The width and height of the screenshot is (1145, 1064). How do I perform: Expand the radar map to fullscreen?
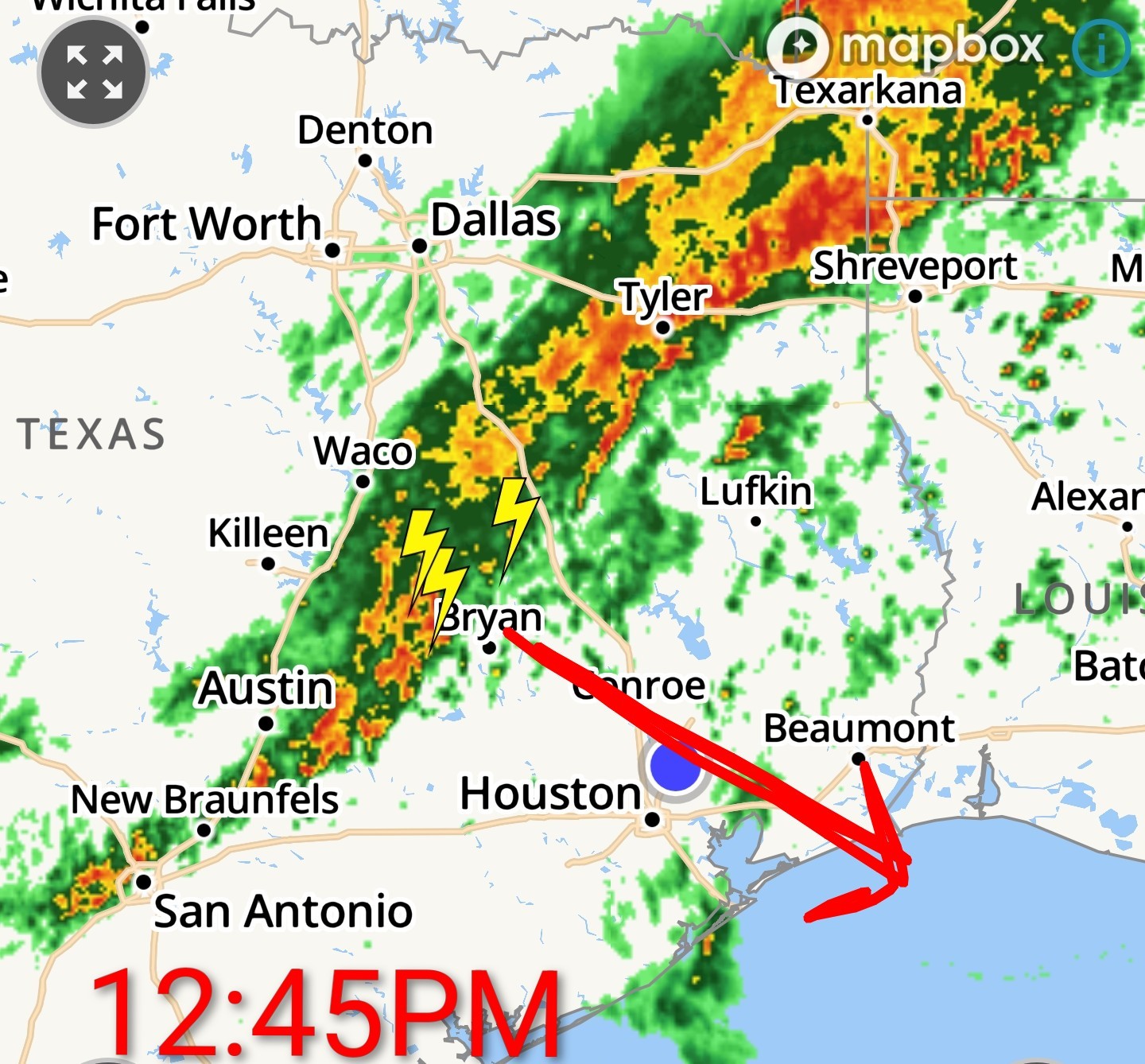pyautogui.click(x=94, y=72)
